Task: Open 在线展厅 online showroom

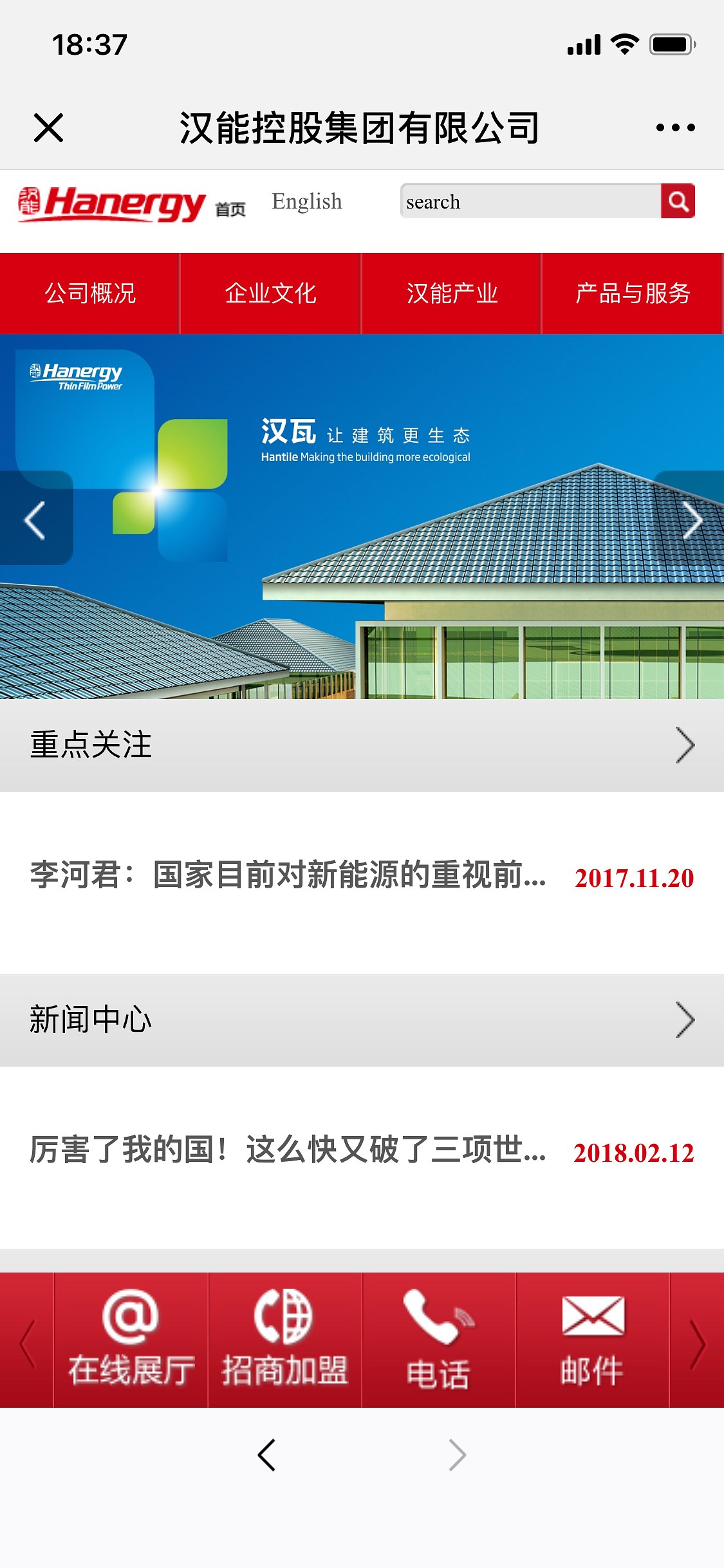Action: click(x=131, y=1339)
